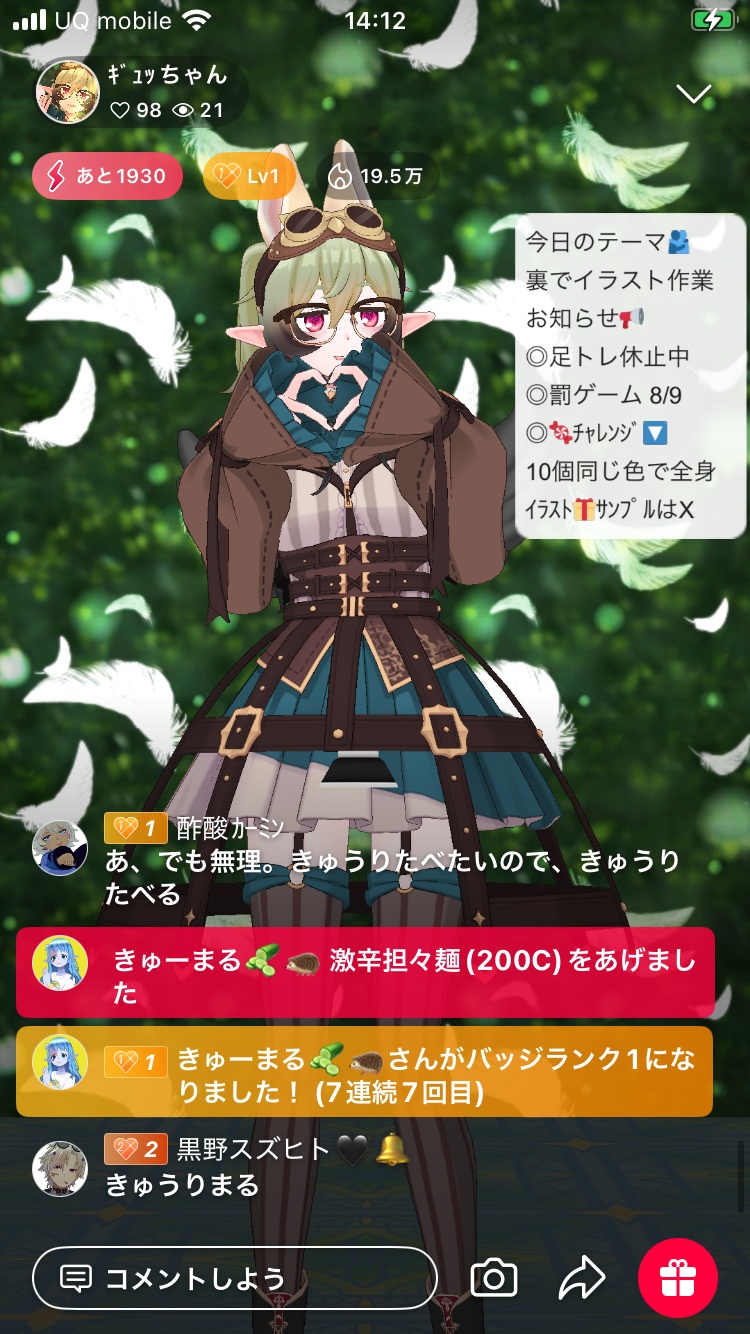
Task: Tap the あと1930 pill
Action: [x=108, y=177]
